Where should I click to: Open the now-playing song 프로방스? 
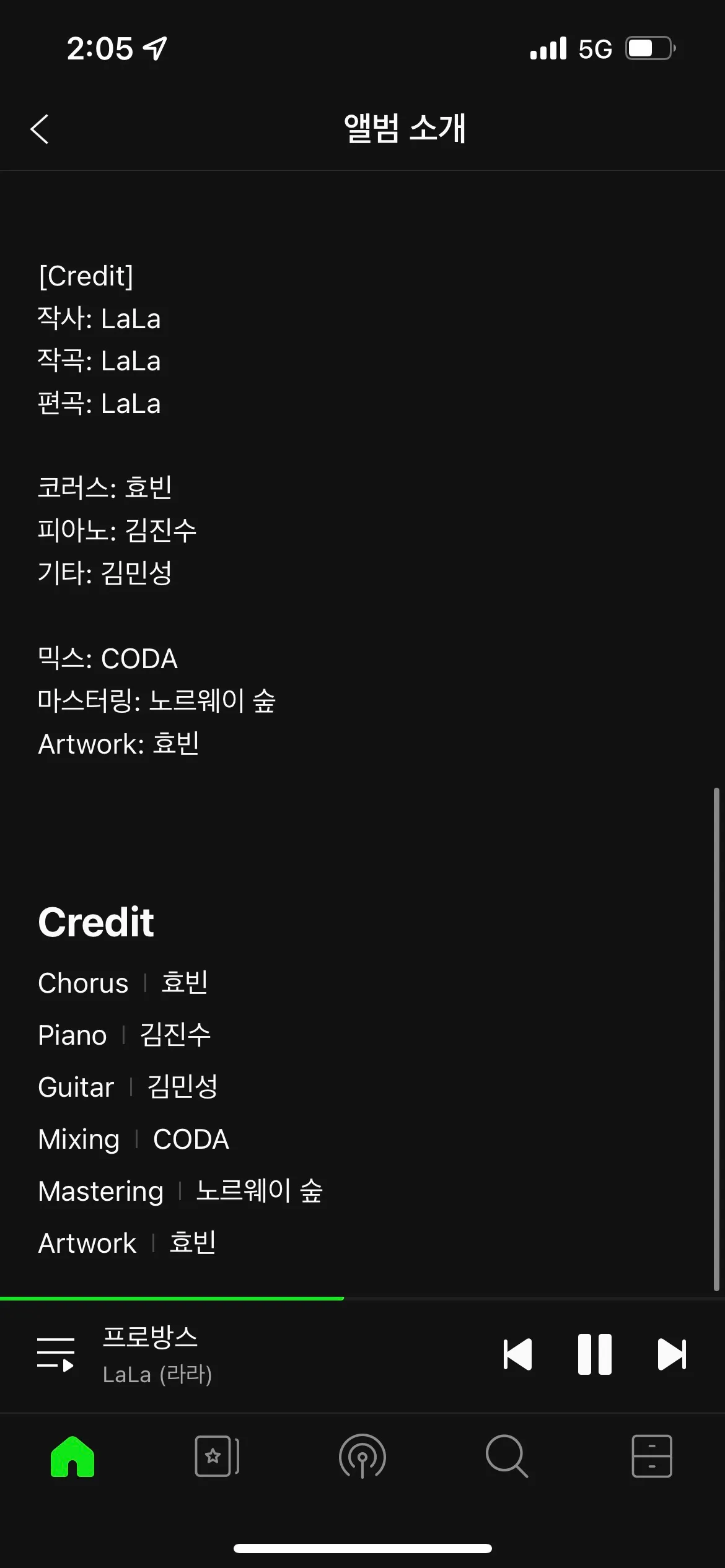point(151,1336)
